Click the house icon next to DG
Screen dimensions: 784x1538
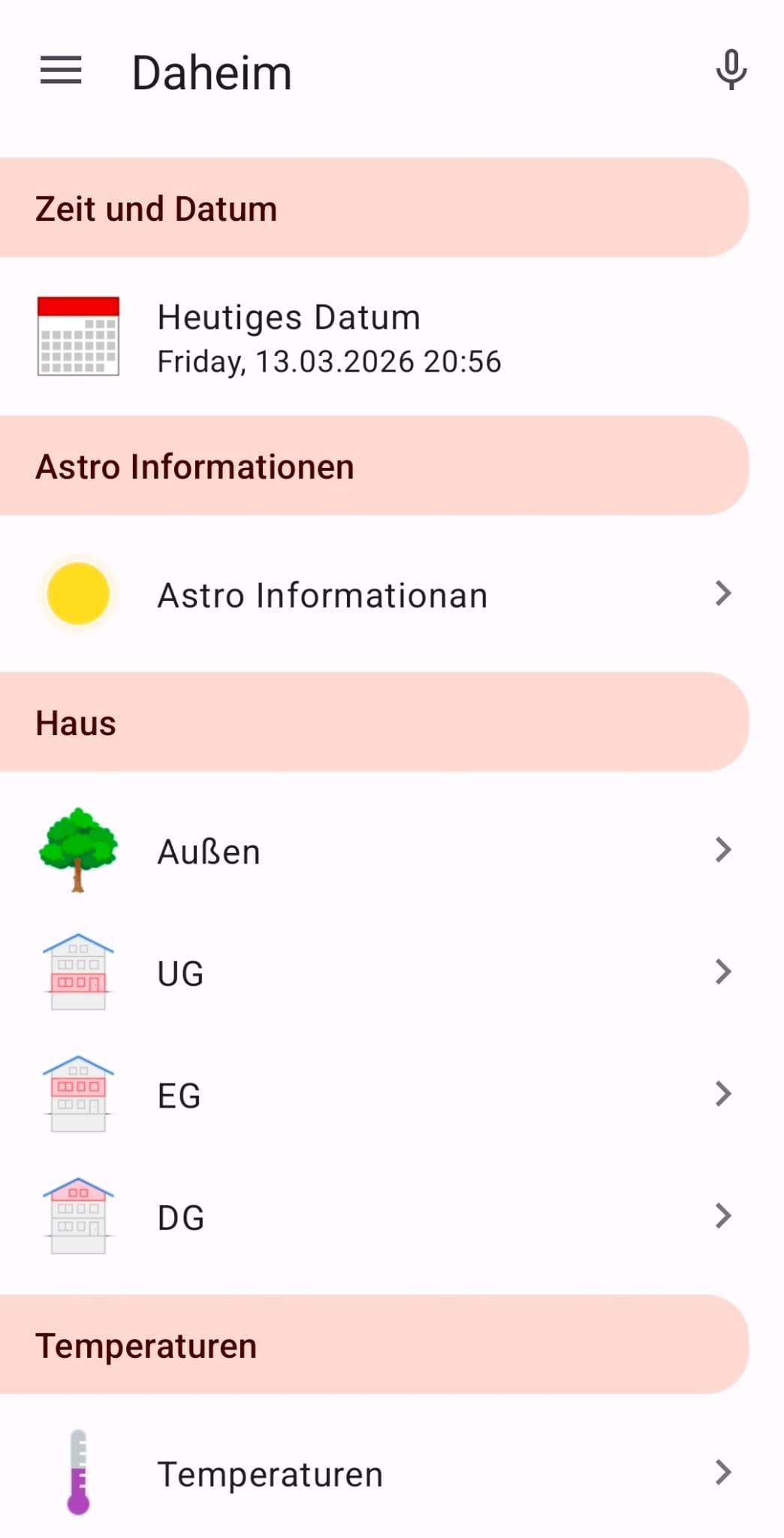click(x=77, y=1215)
